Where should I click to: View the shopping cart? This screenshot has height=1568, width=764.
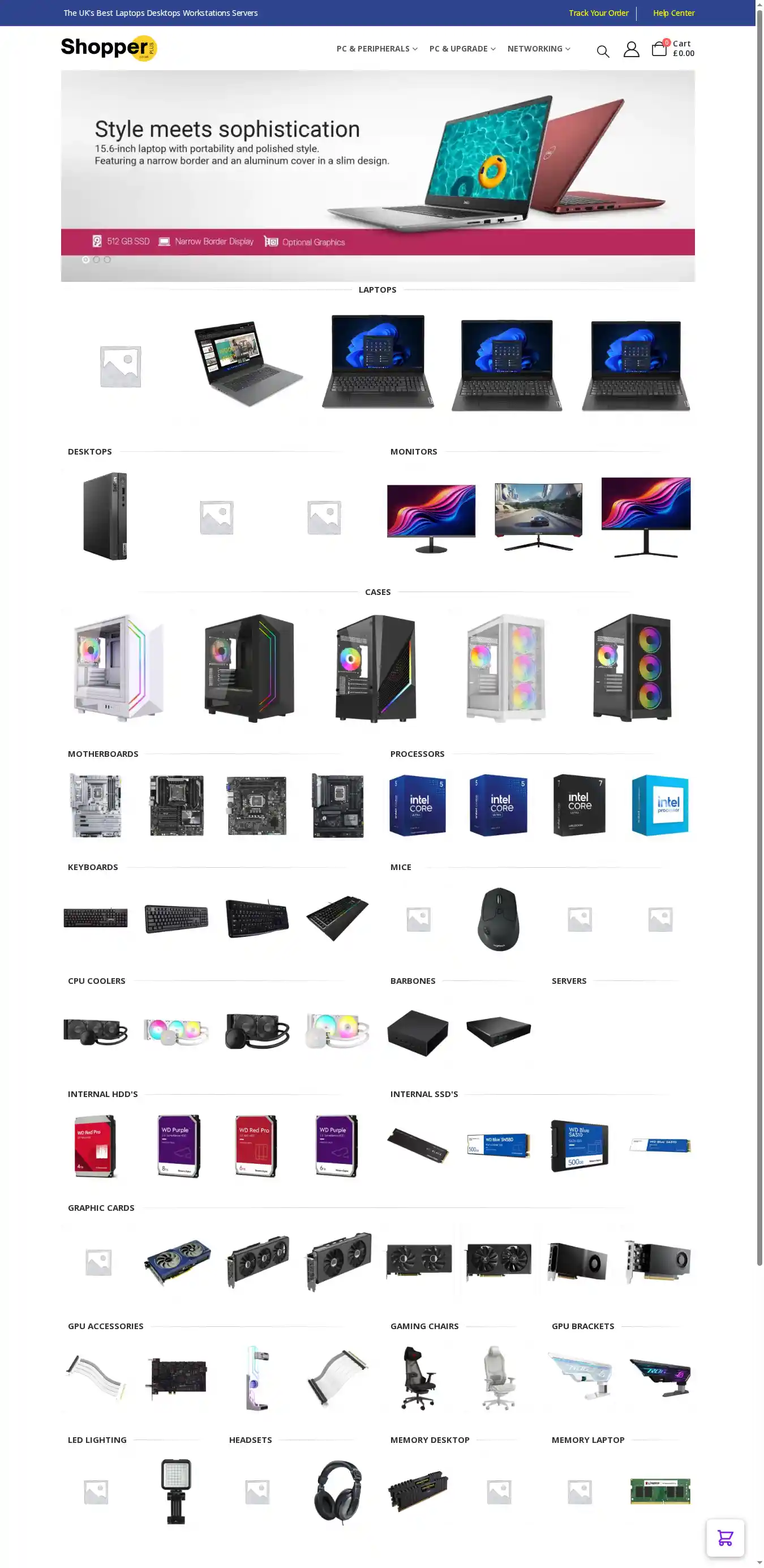click(672, 49)
